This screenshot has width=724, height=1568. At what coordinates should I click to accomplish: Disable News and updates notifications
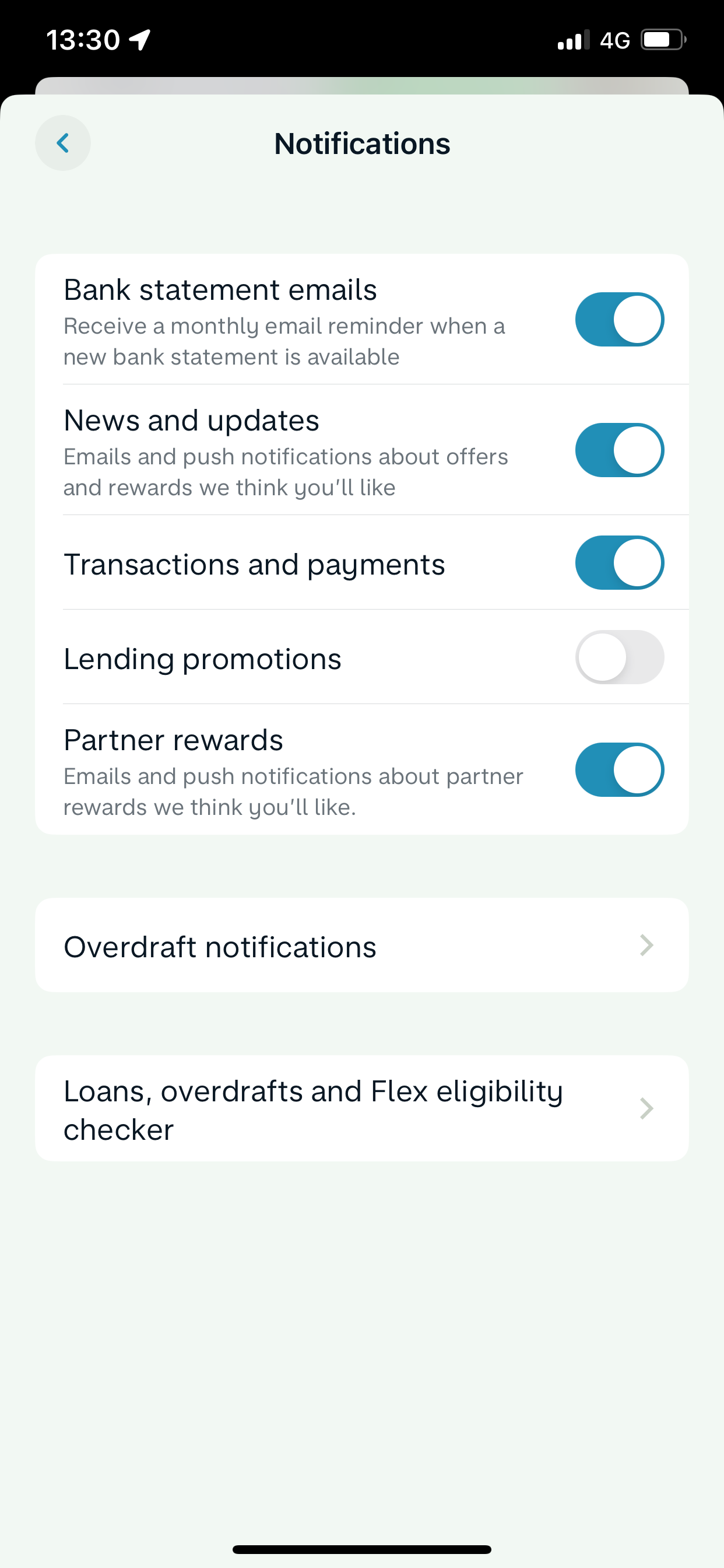[618, 450]
